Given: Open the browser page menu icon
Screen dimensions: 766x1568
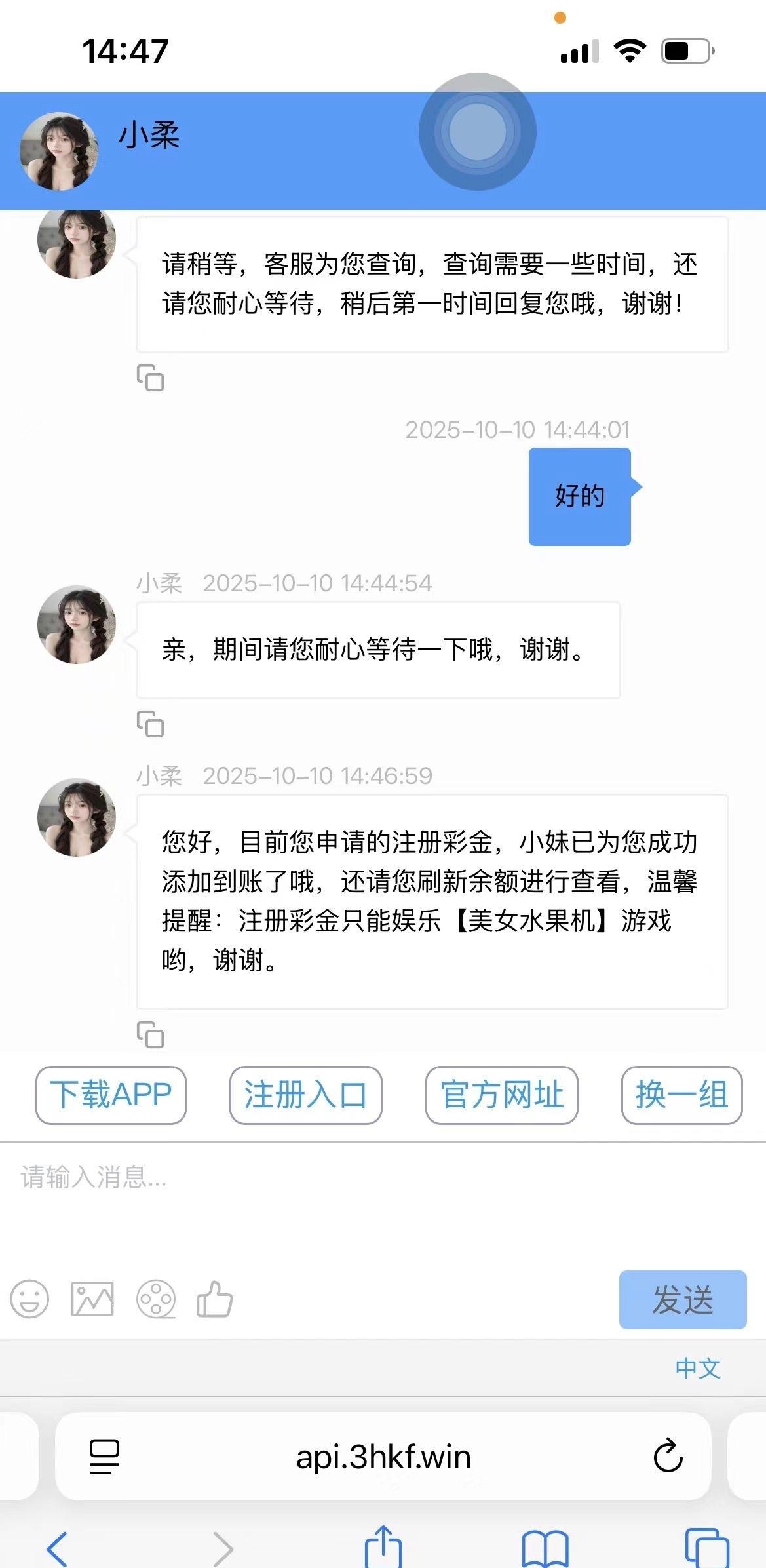Looking at the screenshot, I should click(104, 1457).
